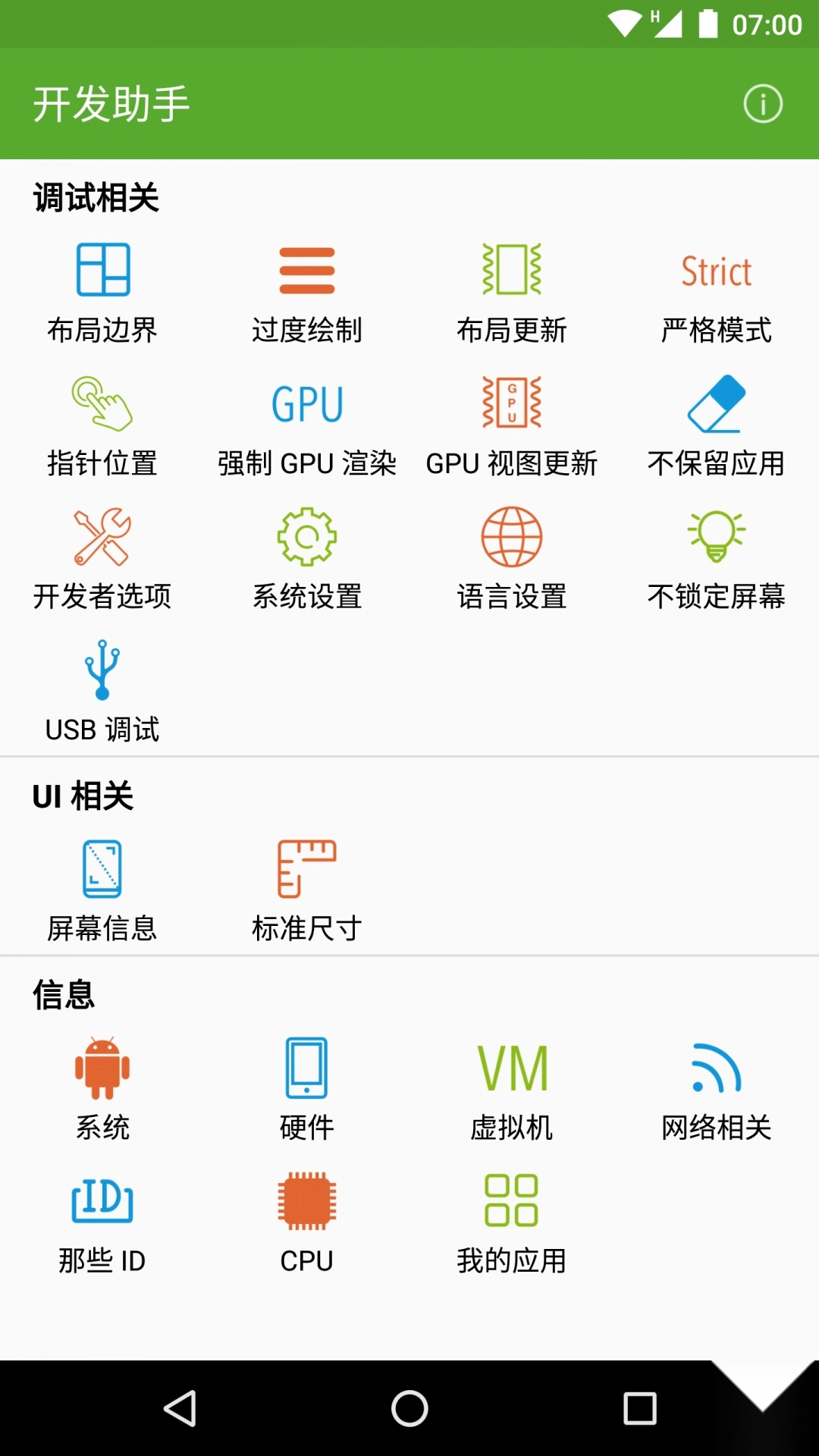The height and width of the screenshot is (1456, 819).
Task: Tap GPU 视图更新
Action: [512, 426]
